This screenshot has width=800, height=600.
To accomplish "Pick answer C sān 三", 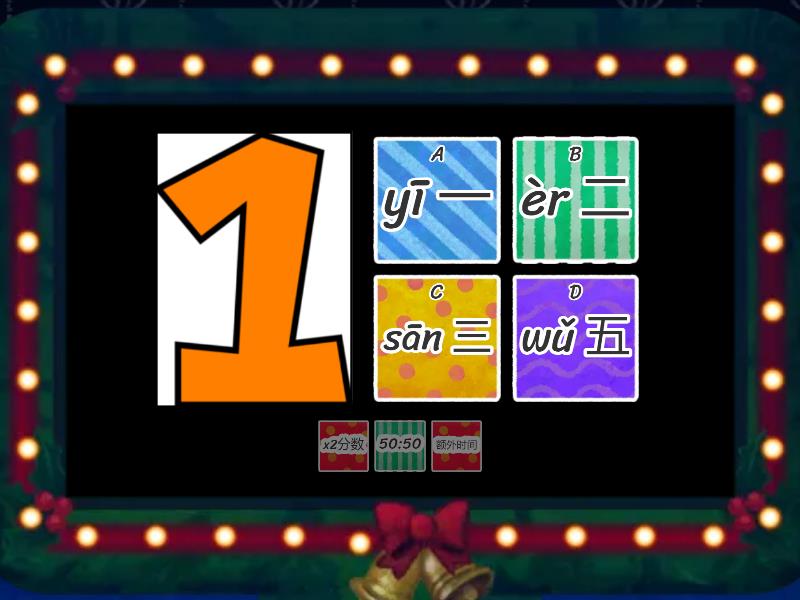I will coord(437,338).
